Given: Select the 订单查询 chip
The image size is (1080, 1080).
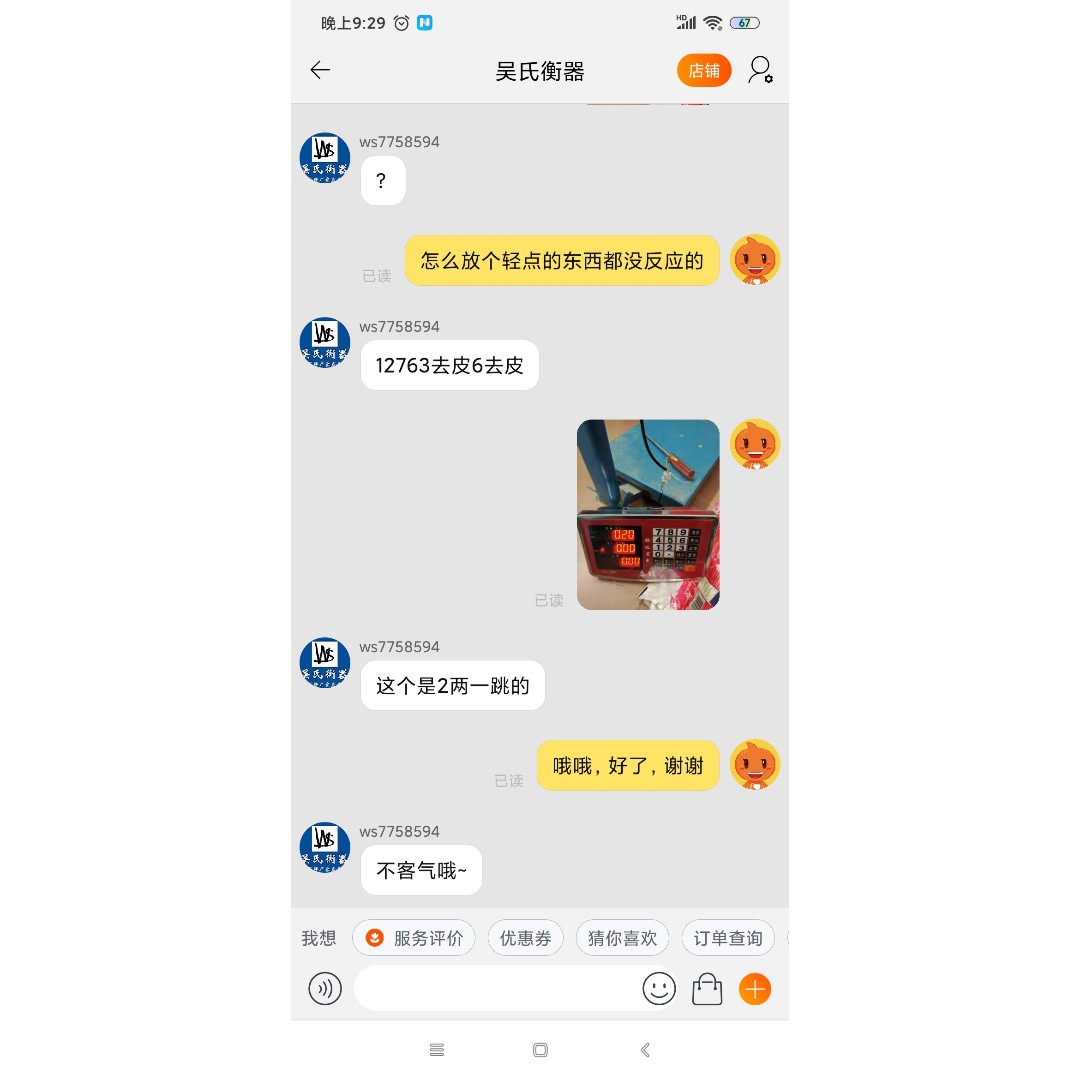Looking at the screenshot, I should (728, 938).
